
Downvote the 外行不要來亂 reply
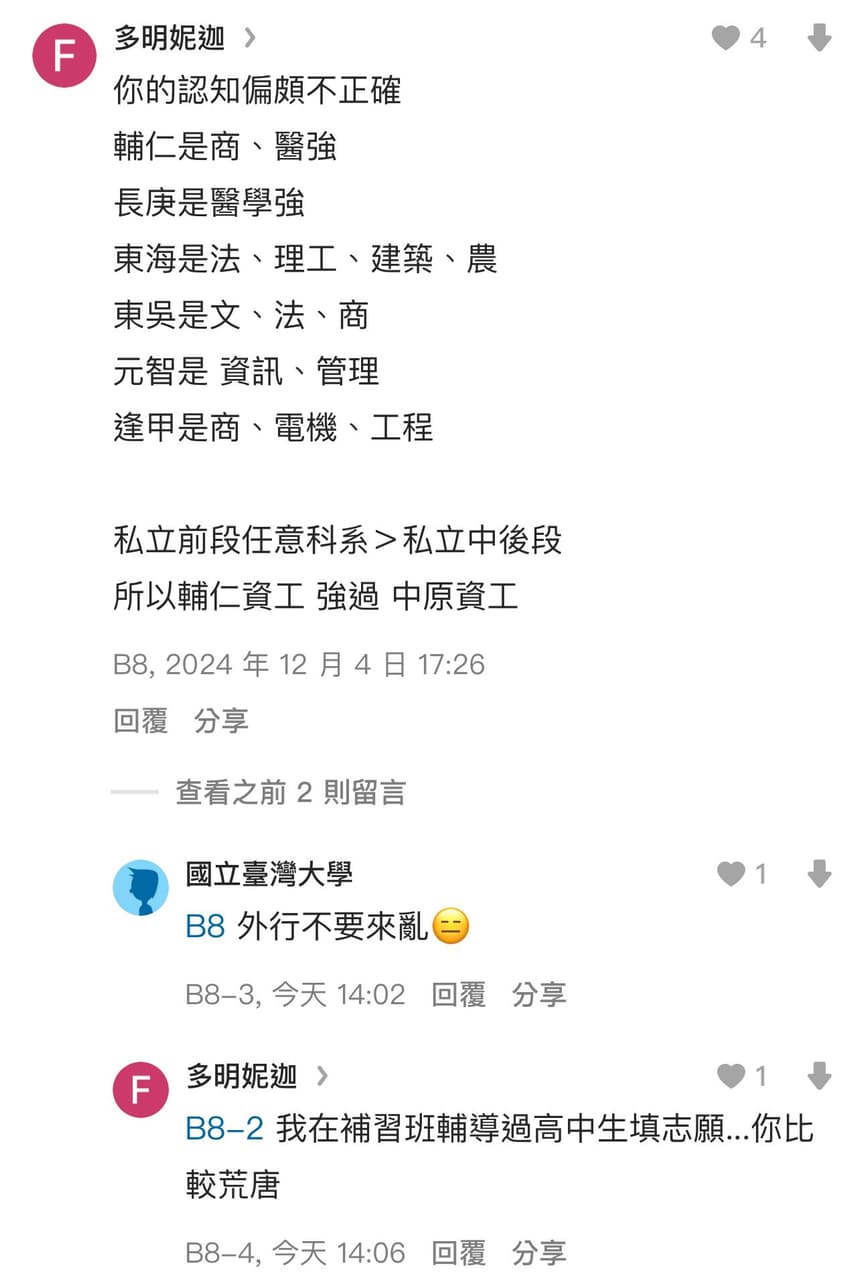pyautogui.click(x=819, y=874)
